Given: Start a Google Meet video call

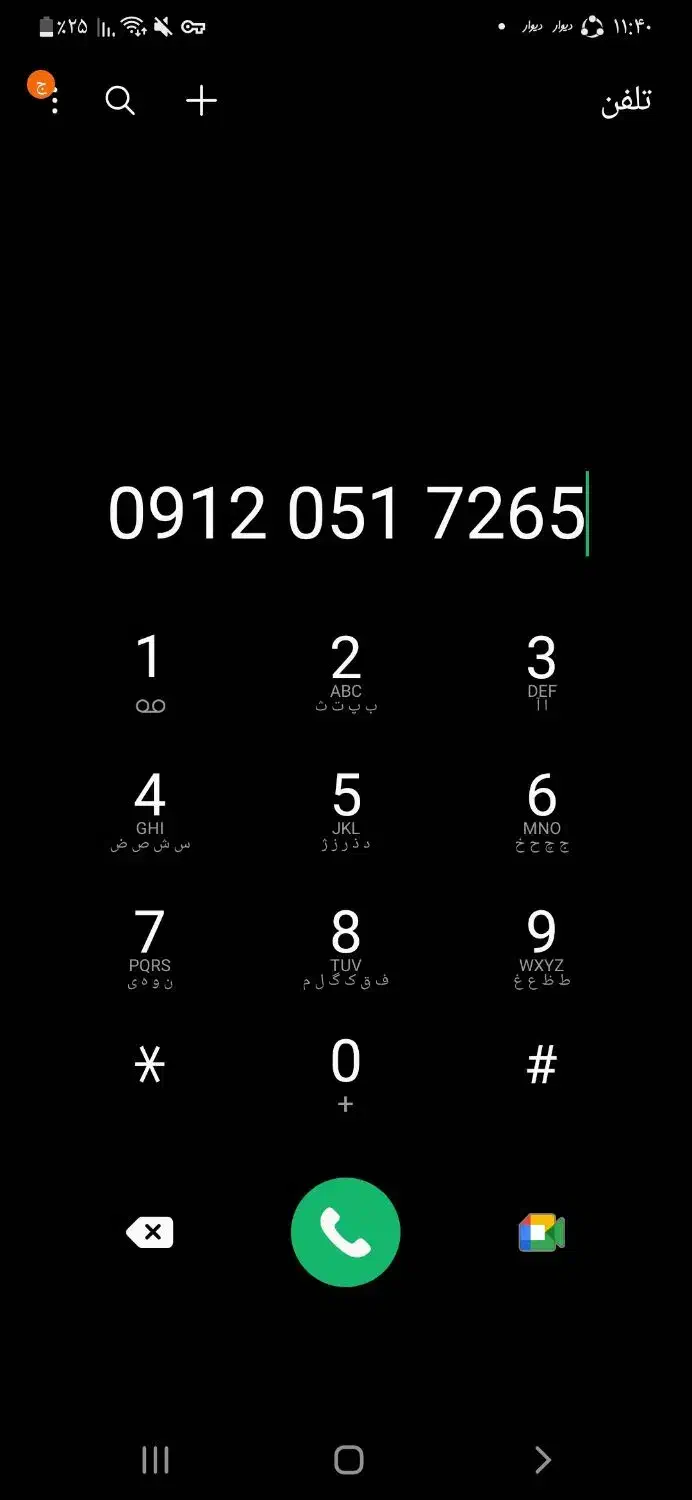Looking at the screenshot, I should pyautogui.click(x=542, y=1232).
